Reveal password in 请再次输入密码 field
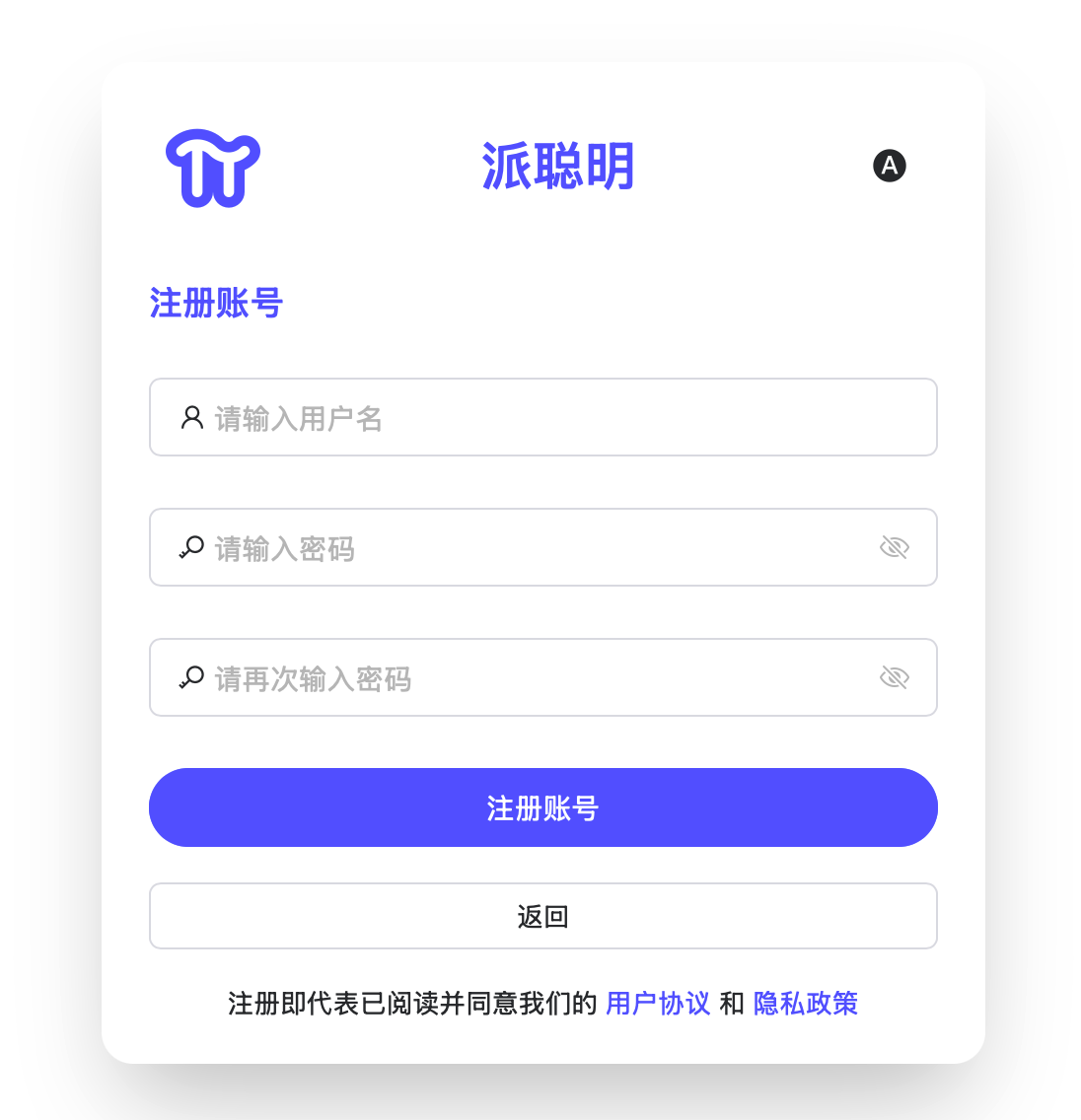Screen dimensions: 1081x1120 tap(894, 677)
